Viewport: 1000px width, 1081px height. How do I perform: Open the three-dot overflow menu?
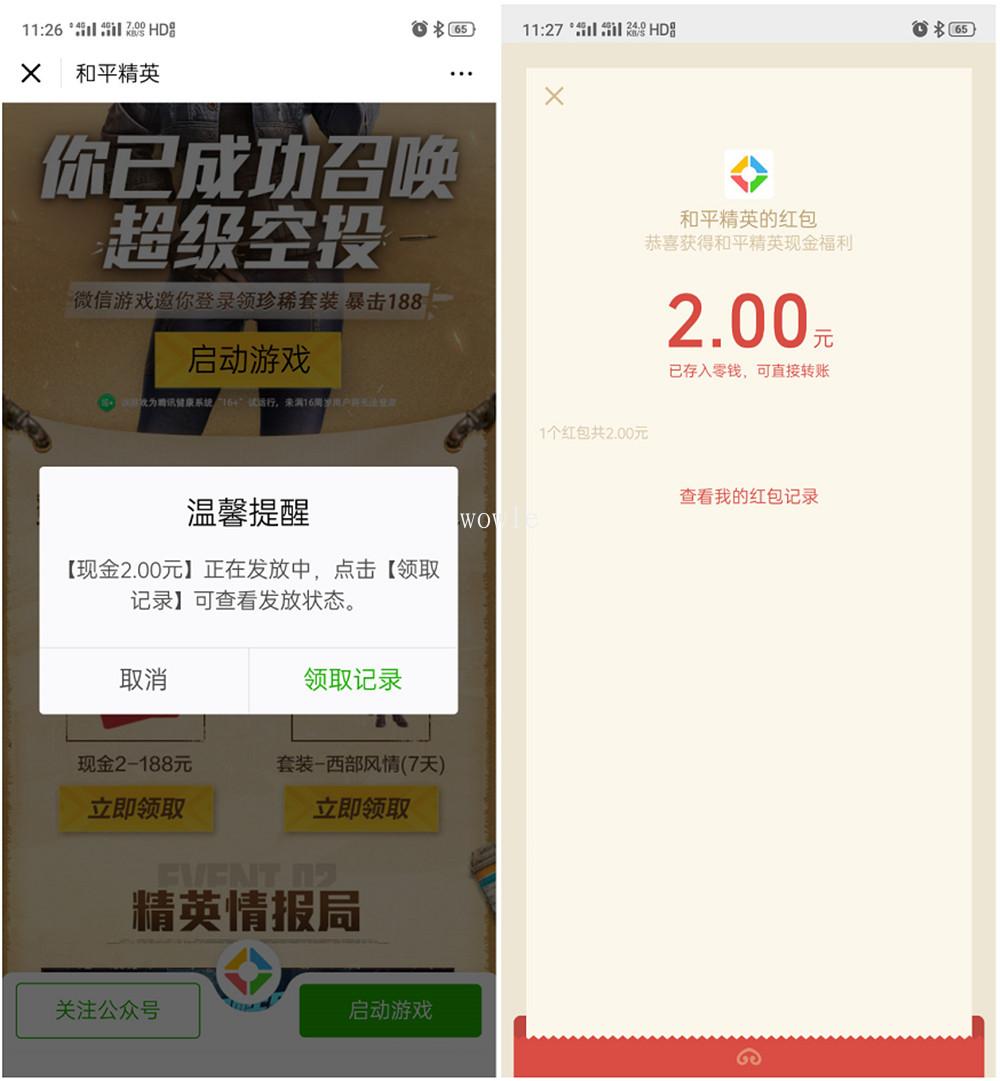click(x=460, y=73)
